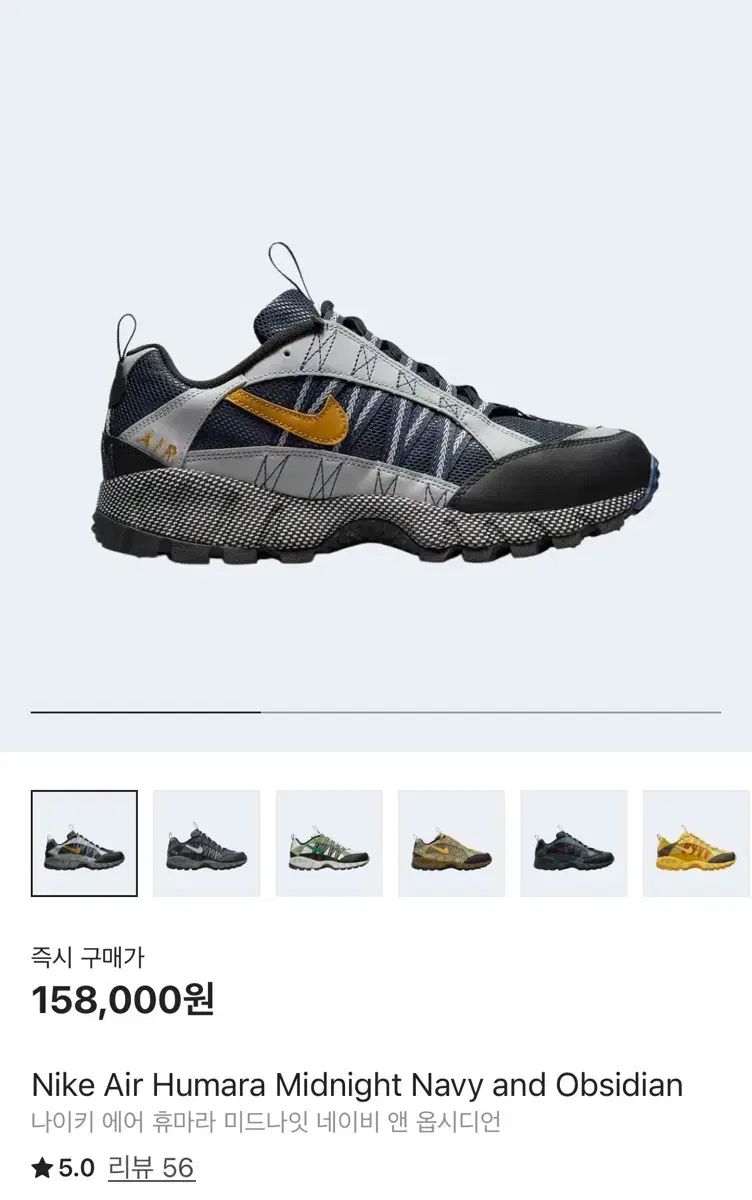Select the olive brown colorway thumbnail
Screen dimensions: 752x1200
451,843
